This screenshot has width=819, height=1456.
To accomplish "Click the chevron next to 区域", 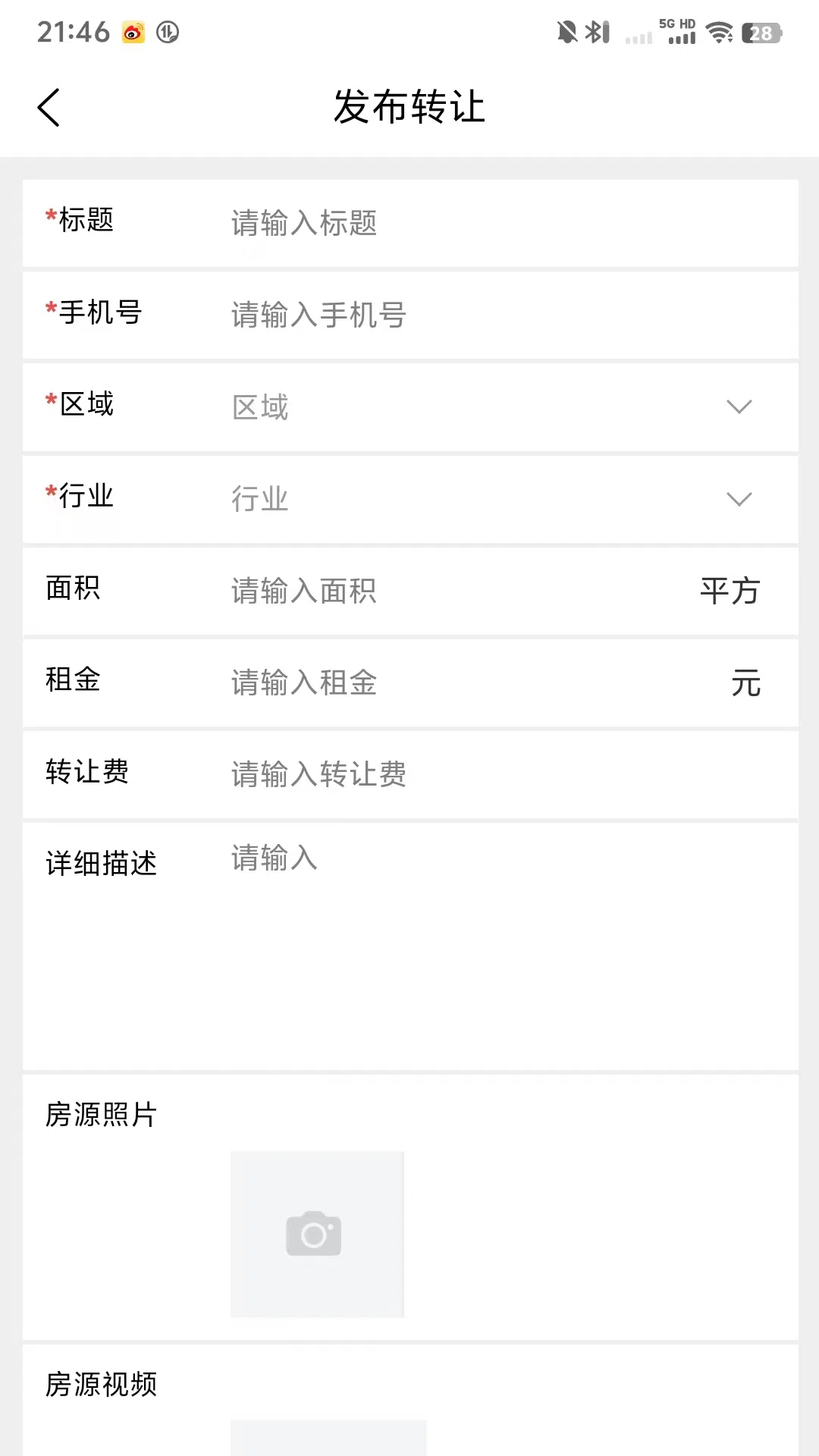I will click(739, 406).
